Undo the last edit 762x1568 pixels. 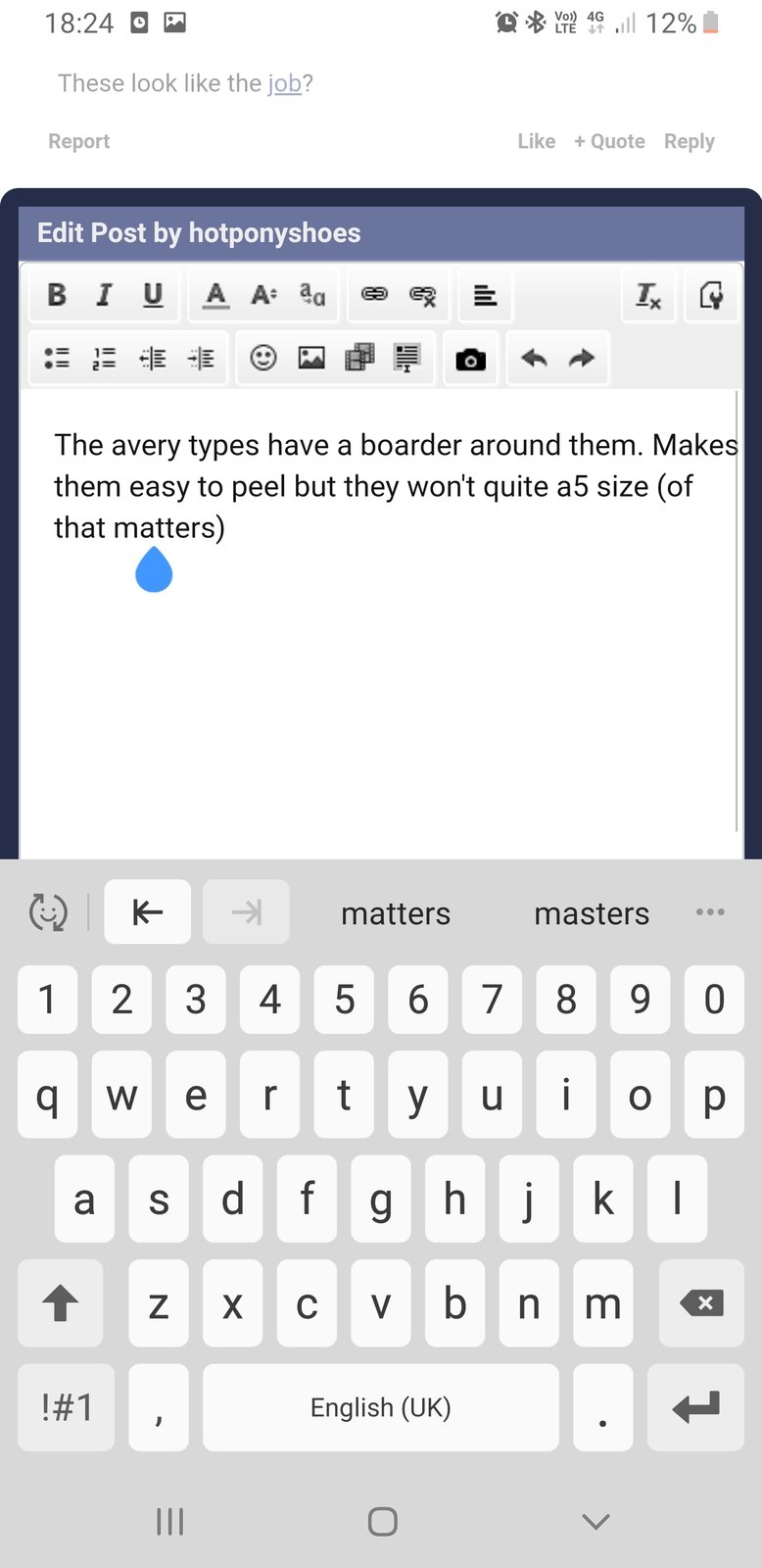pos(534,358)
